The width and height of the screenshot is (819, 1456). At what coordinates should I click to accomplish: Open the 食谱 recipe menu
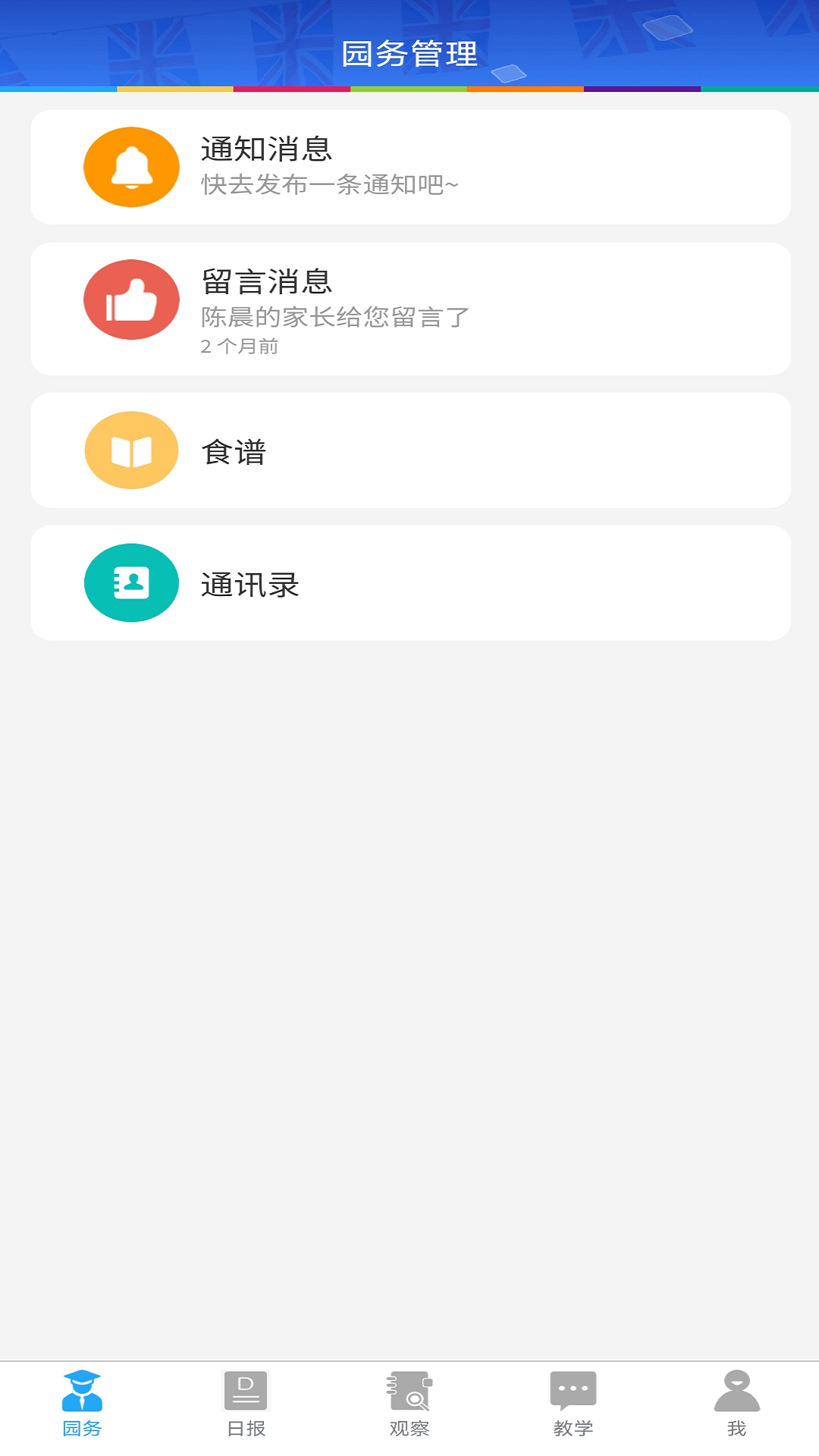pyautogui.click(x=411, y=450)
